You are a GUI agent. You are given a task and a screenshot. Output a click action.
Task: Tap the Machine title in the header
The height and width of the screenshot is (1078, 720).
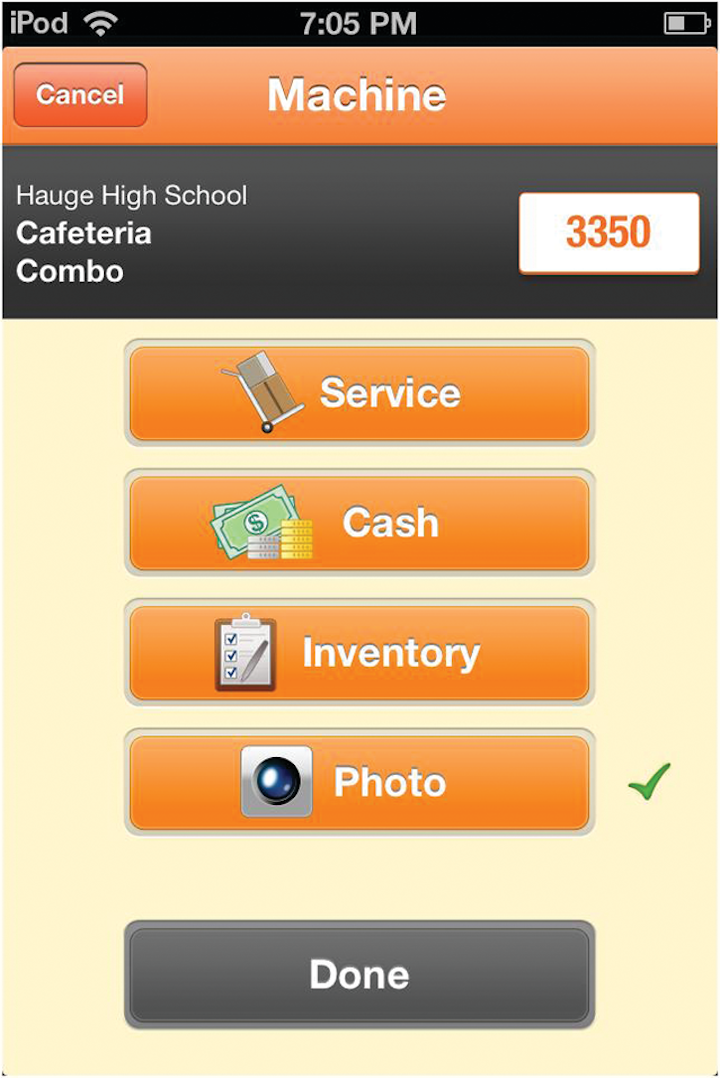point(357,94)
